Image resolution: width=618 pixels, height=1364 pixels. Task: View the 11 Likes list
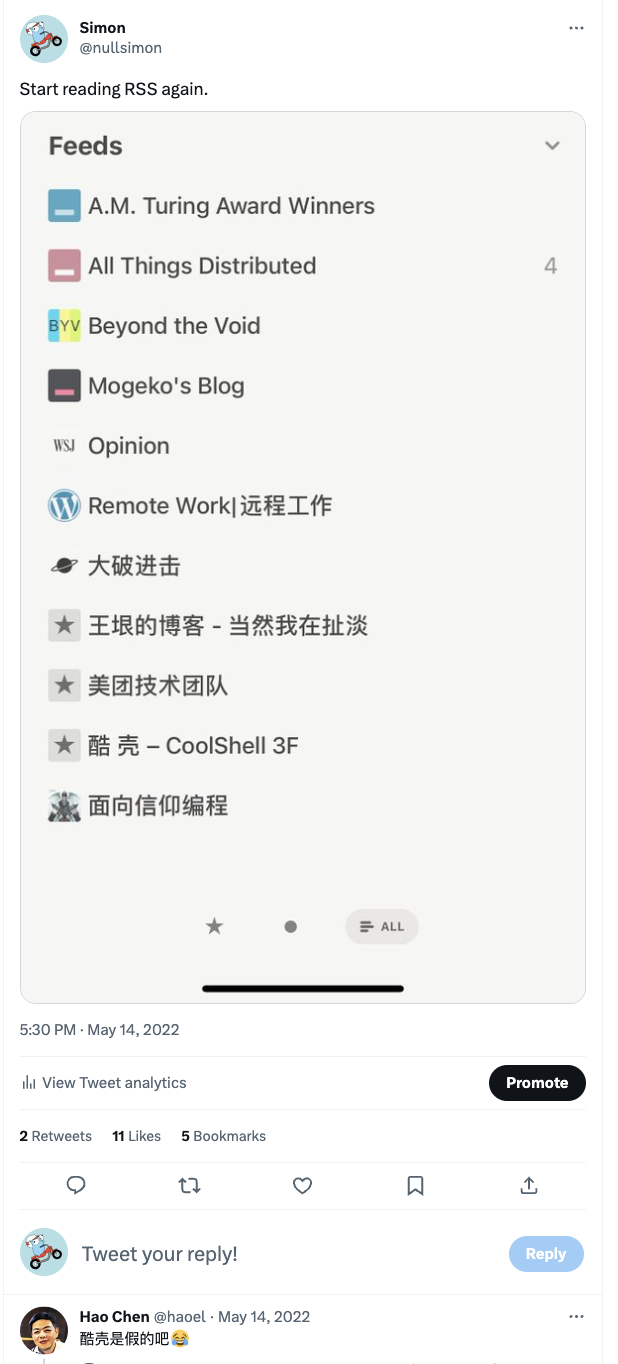click(x=136, y=1136)
